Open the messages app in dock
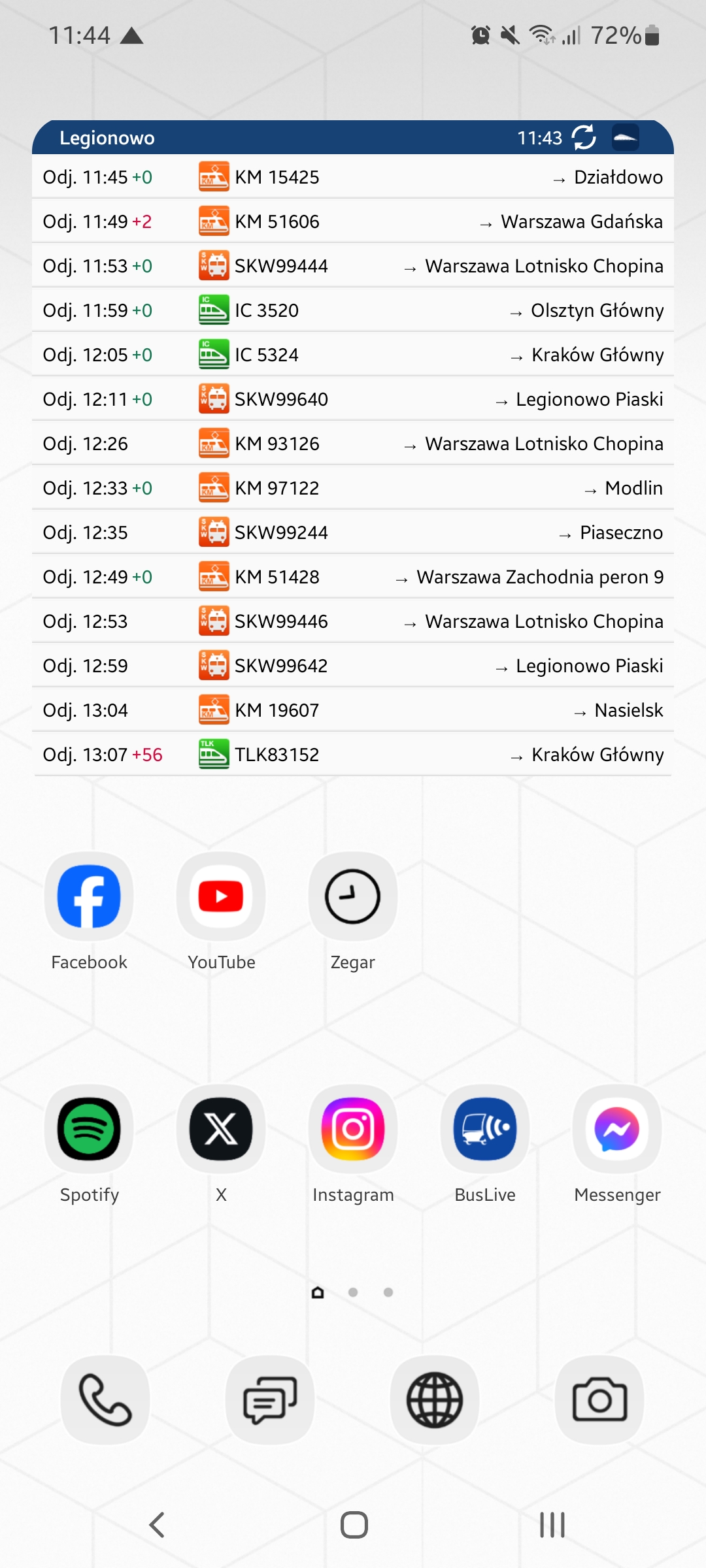The image size is (706, 1568). pyautogui.click(x=270, y=1400)
